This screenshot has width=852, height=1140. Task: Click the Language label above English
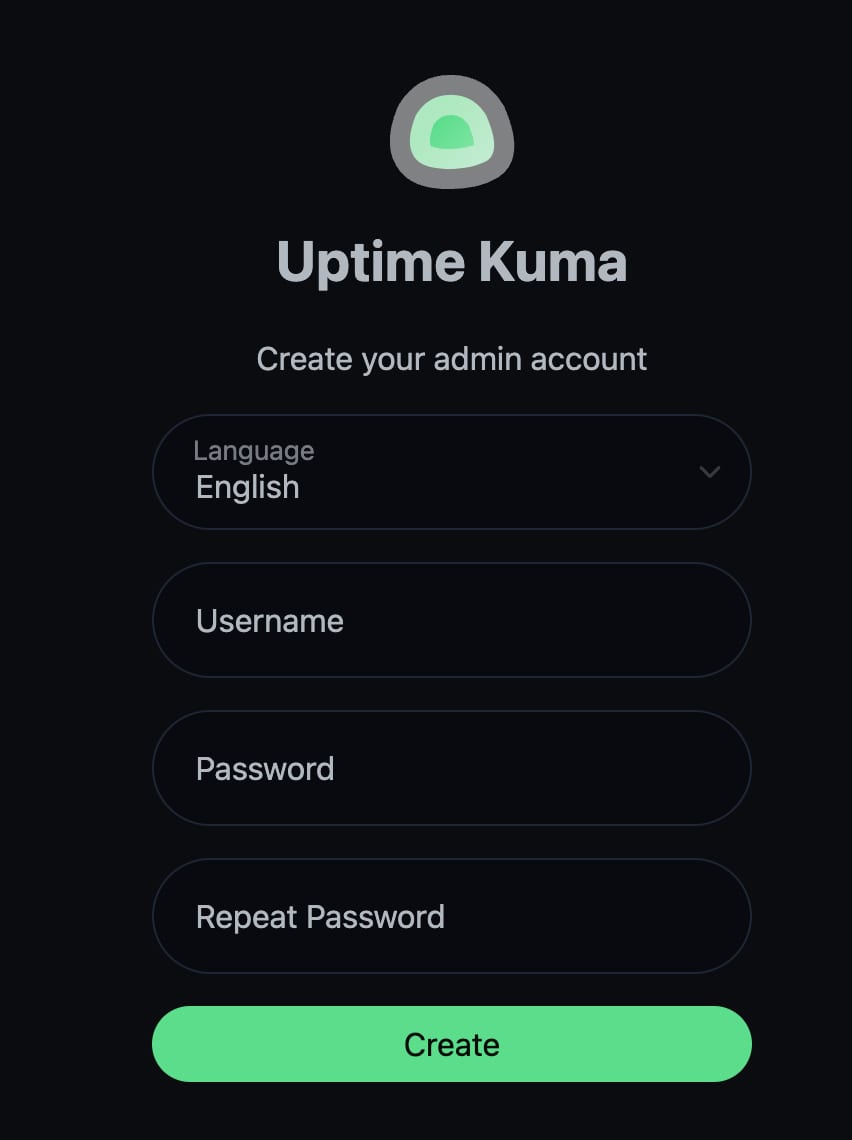(253, 450)
